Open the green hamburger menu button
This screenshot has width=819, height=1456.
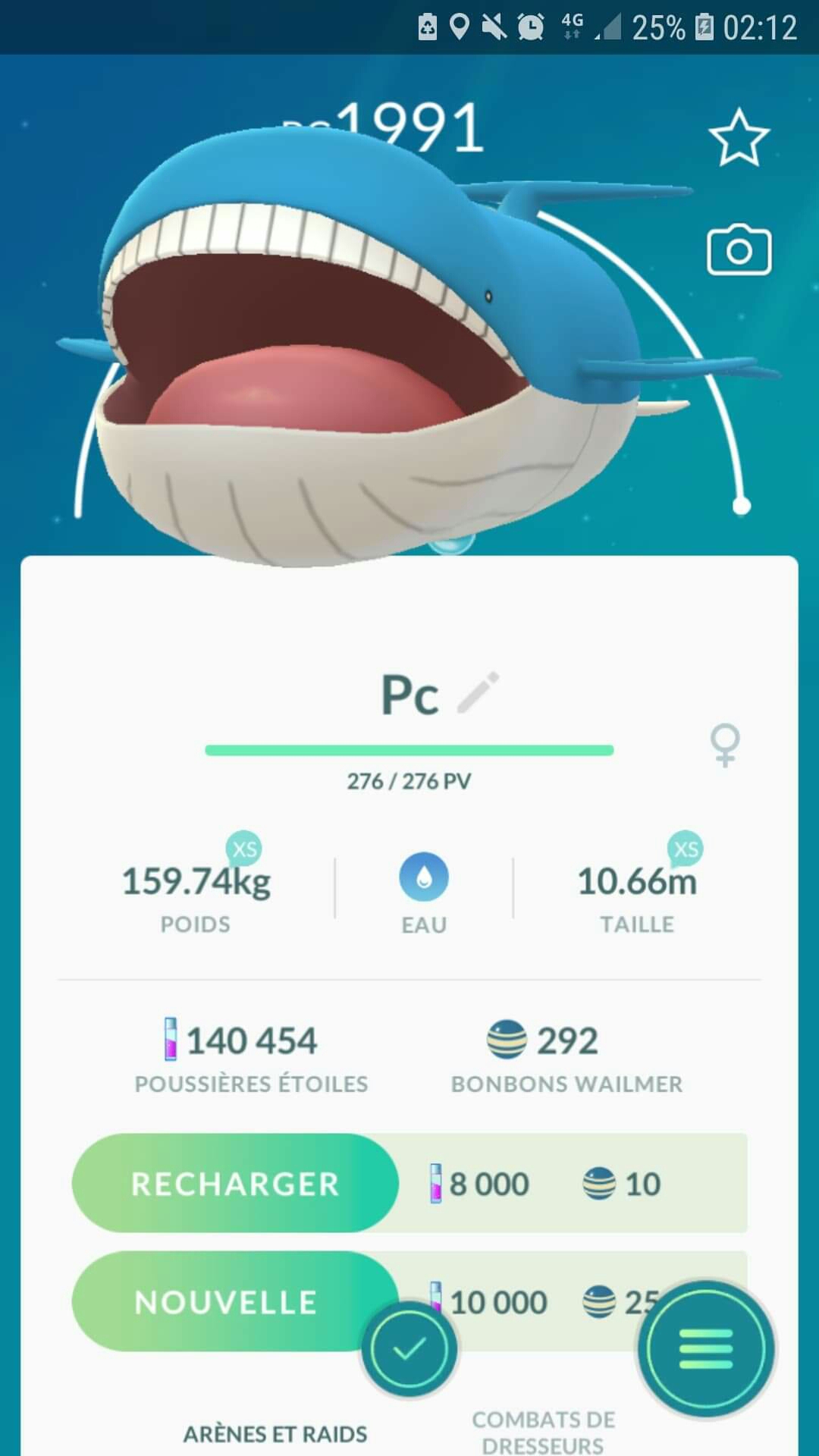[x=705, y=1349]
